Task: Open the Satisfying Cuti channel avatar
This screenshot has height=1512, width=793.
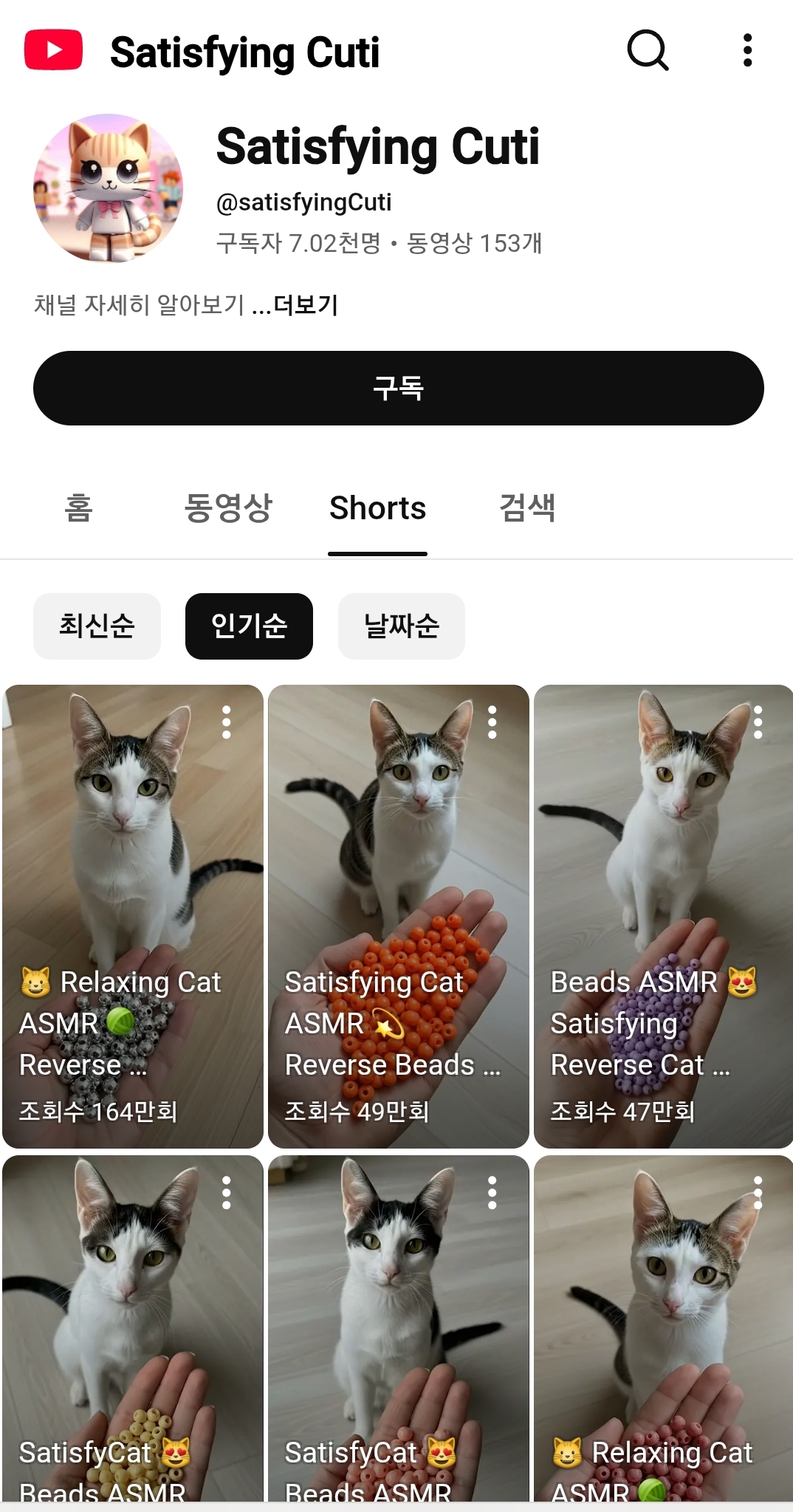Action: [x=108, y=188]
